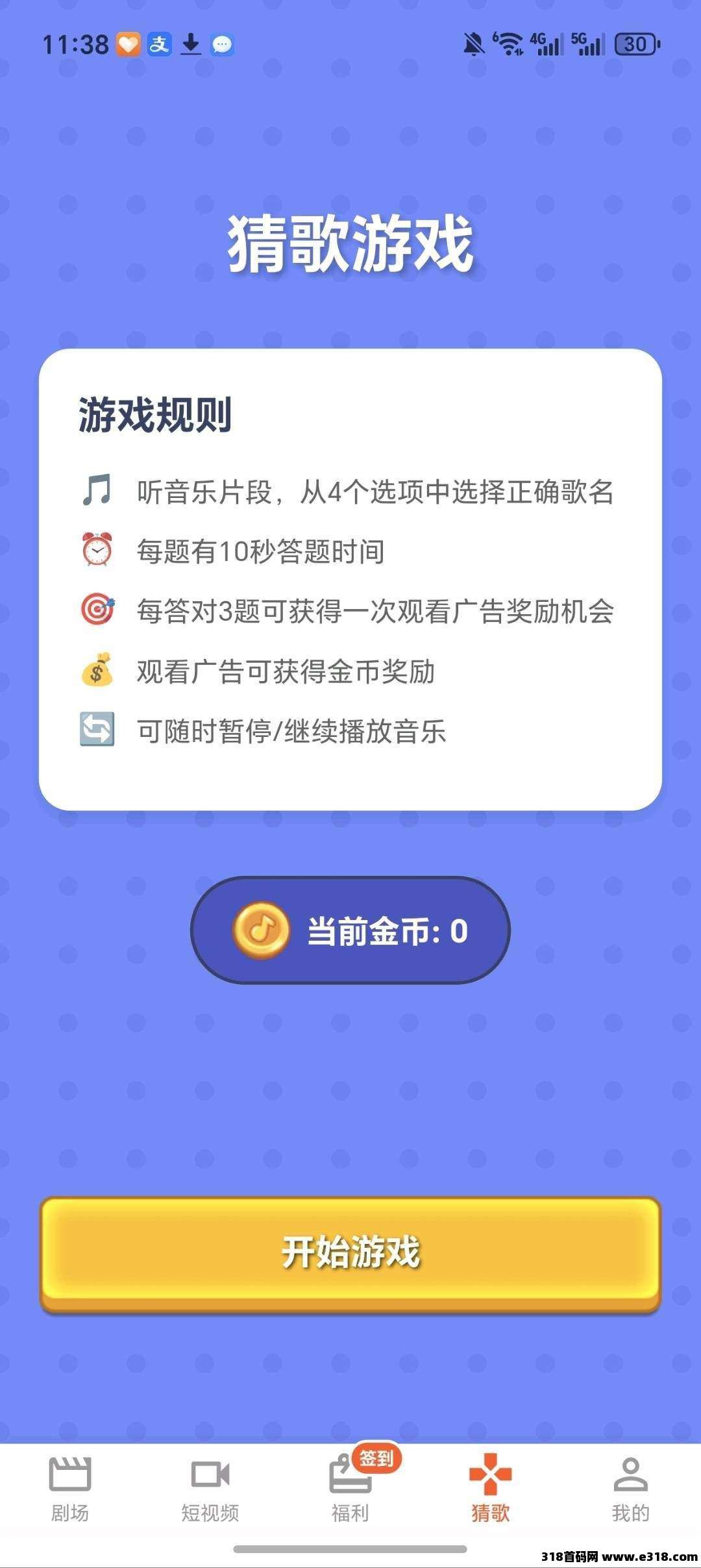Tap the Alipay icon in the status bar
This screenshot has height=1568, width=701.
(x=161, y=42)
